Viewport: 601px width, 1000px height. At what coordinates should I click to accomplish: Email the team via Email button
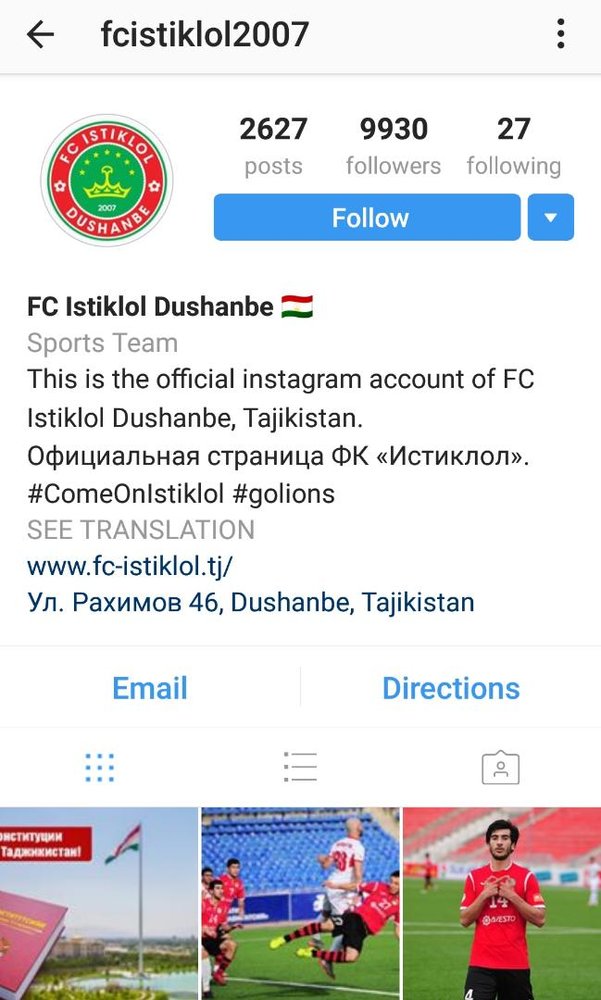pyautogui.click(x=150, y=688)
